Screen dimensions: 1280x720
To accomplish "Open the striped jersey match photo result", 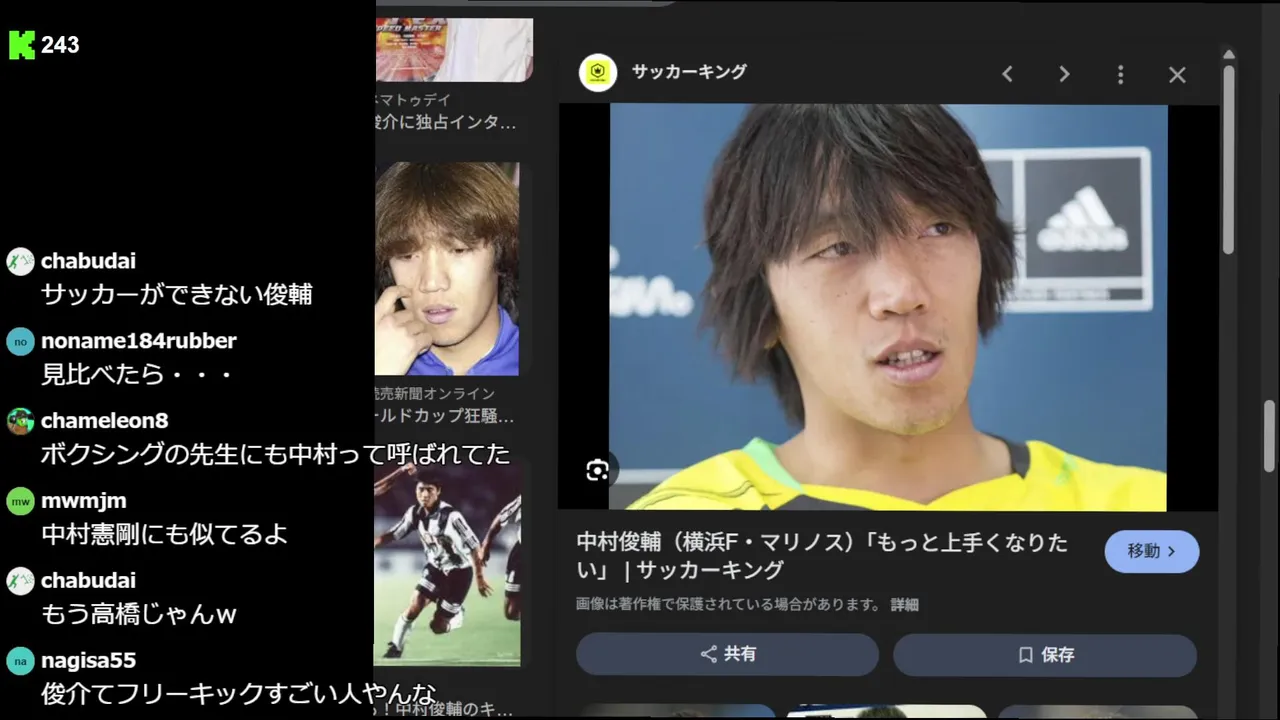I will pyautogui.click(x=447, y=565).
